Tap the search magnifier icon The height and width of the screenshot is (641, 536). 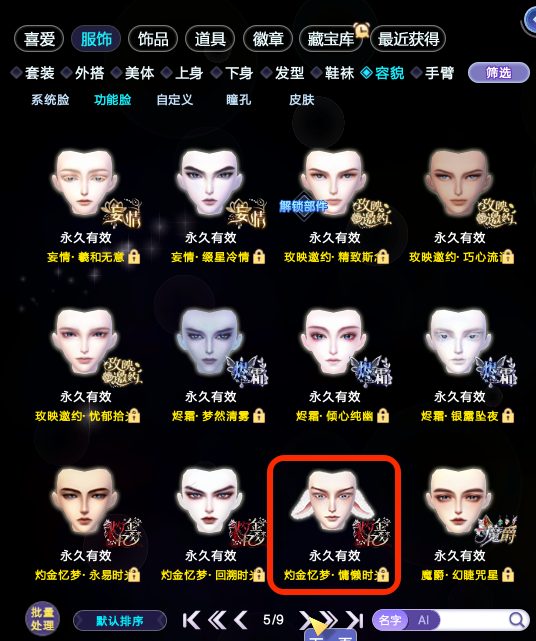[x=517, y=620]
